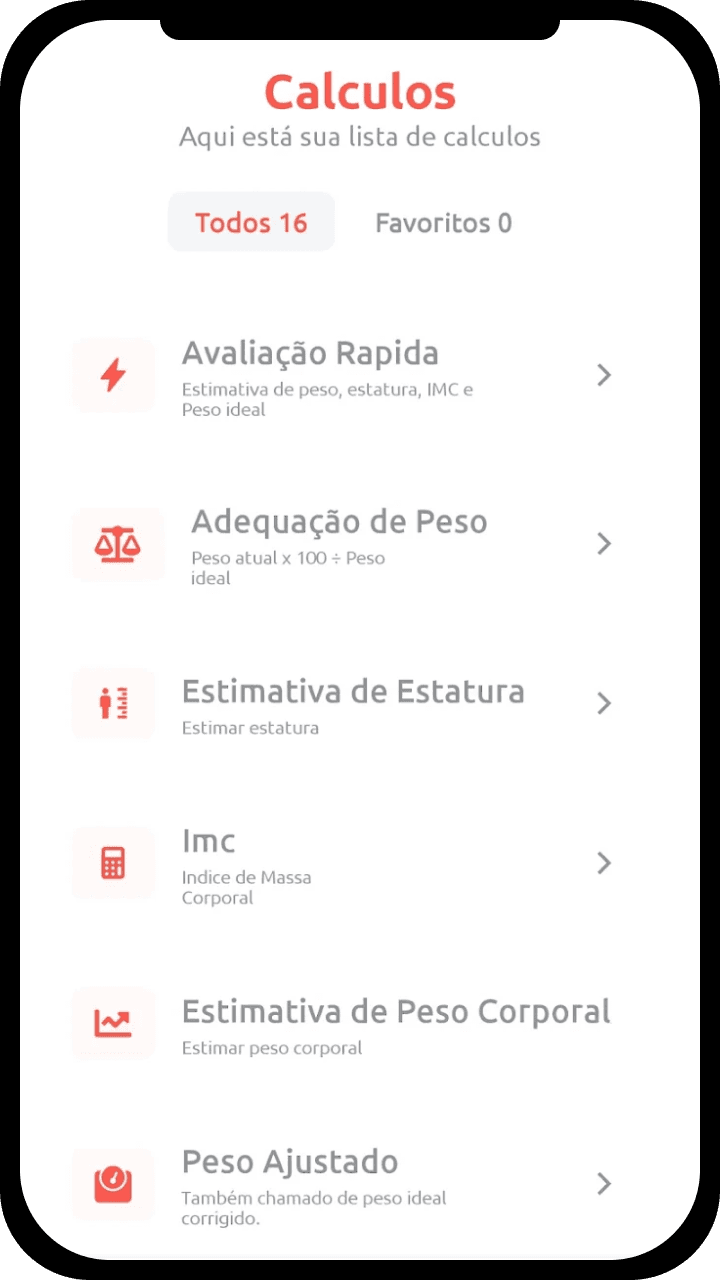This screenshot has height=1280, width=720.
Task: Open Adequação de Peso using the right arrow
Action: pyautogui.click(x=604, y=544)
